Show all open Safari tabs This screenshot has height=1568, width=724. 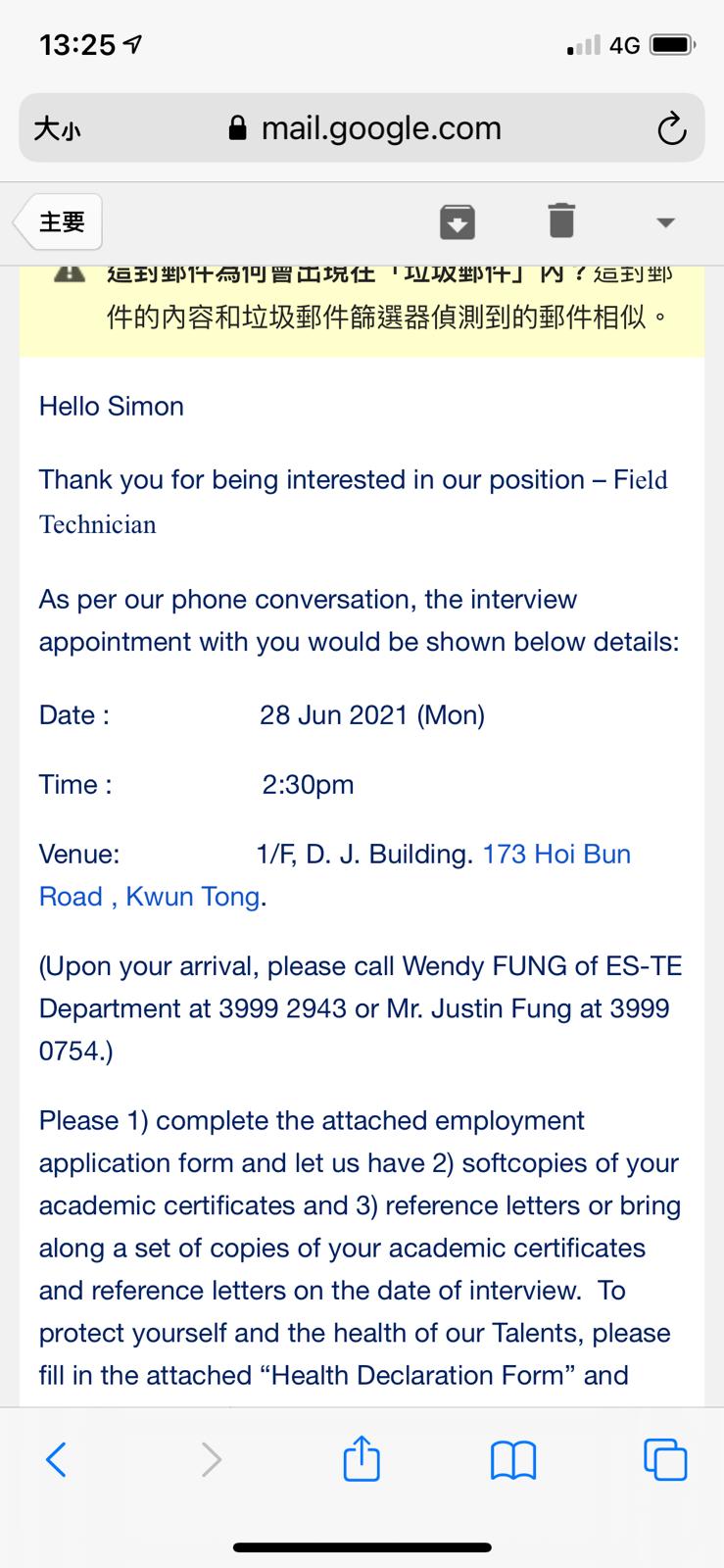pos(665,1459)
